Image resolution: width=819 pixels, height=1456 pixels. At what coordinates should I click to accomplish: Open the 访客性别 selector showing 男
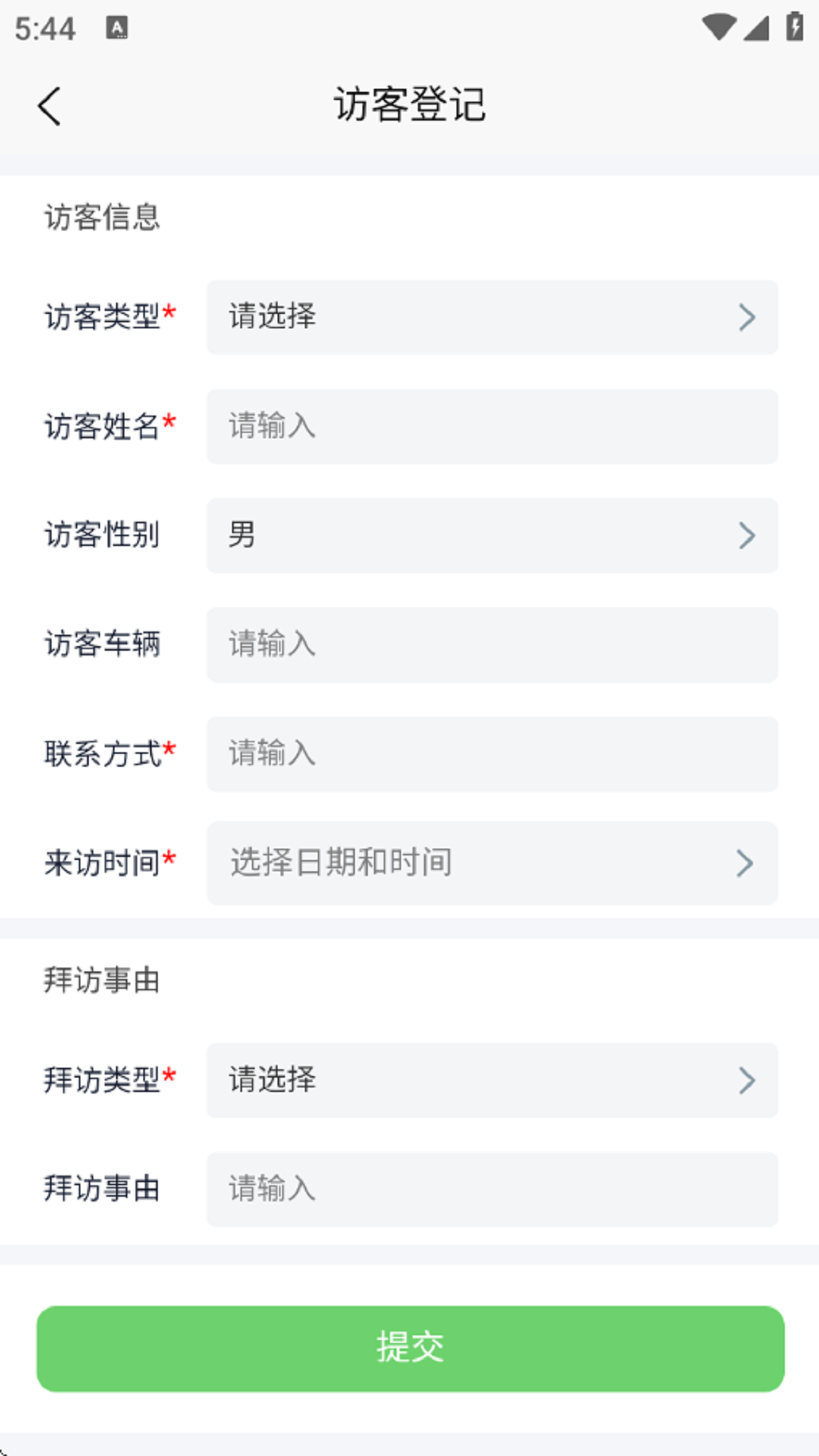pyautogui.click(x=492, y=535)
